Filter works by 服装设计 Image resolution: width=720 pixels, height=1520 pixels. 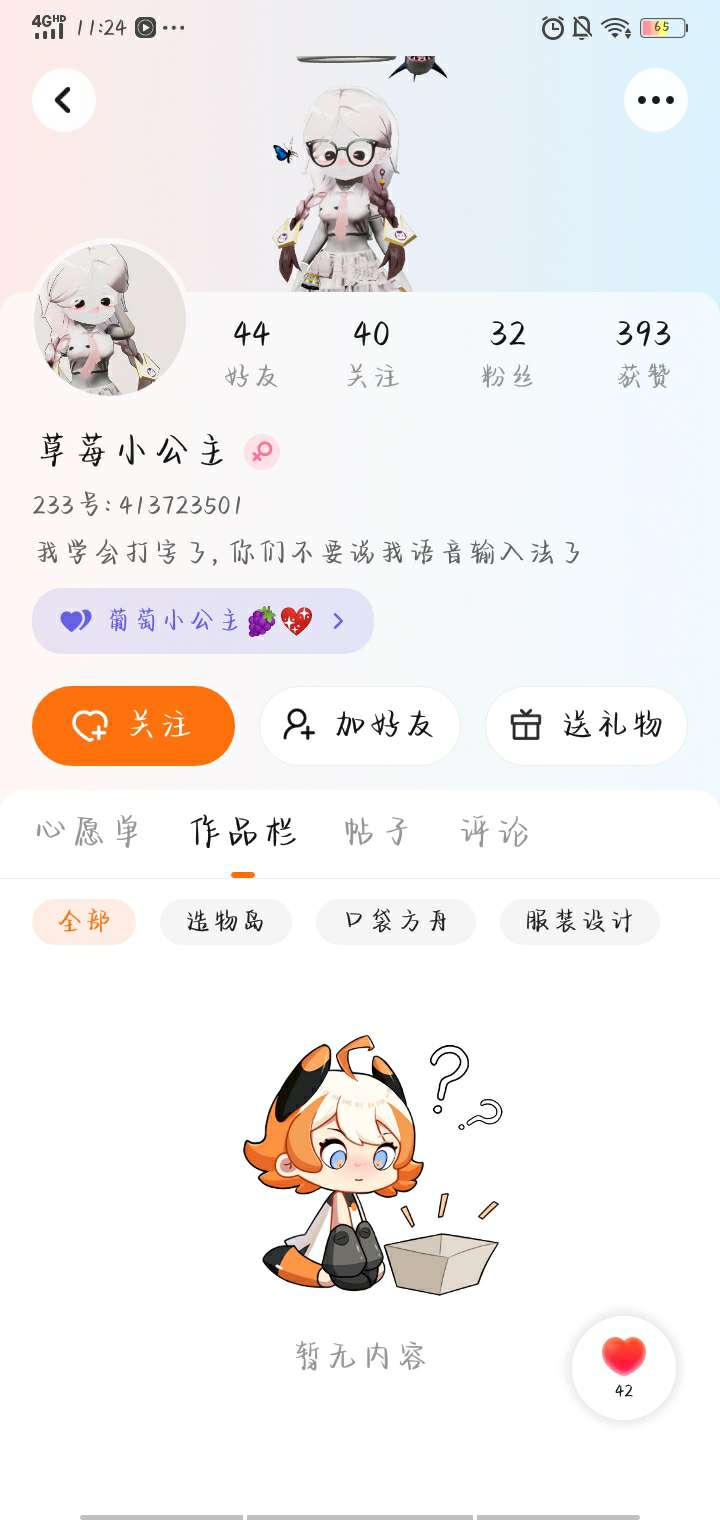pyautogui.click(x=580, y=921)
